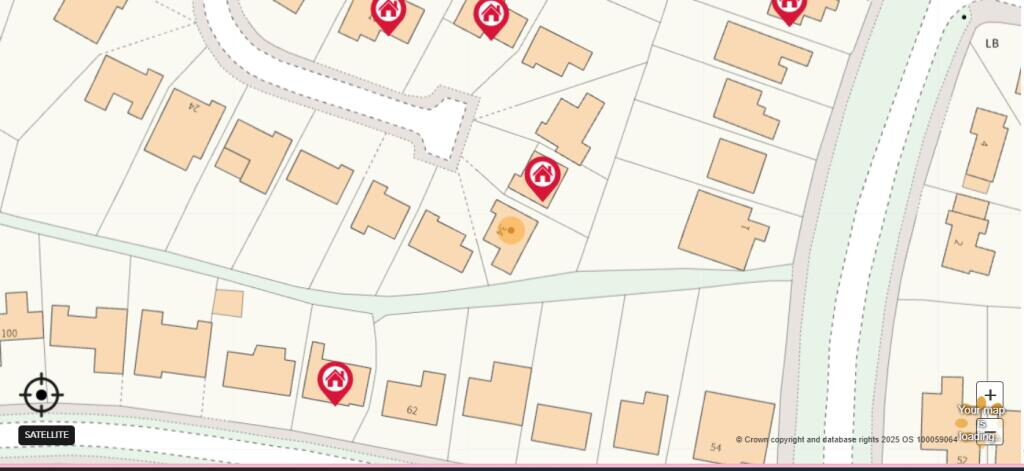Zoom out with the minus button
This screenshot has height=471, width=1024.
pyautogui.click(x=989, y=432)
